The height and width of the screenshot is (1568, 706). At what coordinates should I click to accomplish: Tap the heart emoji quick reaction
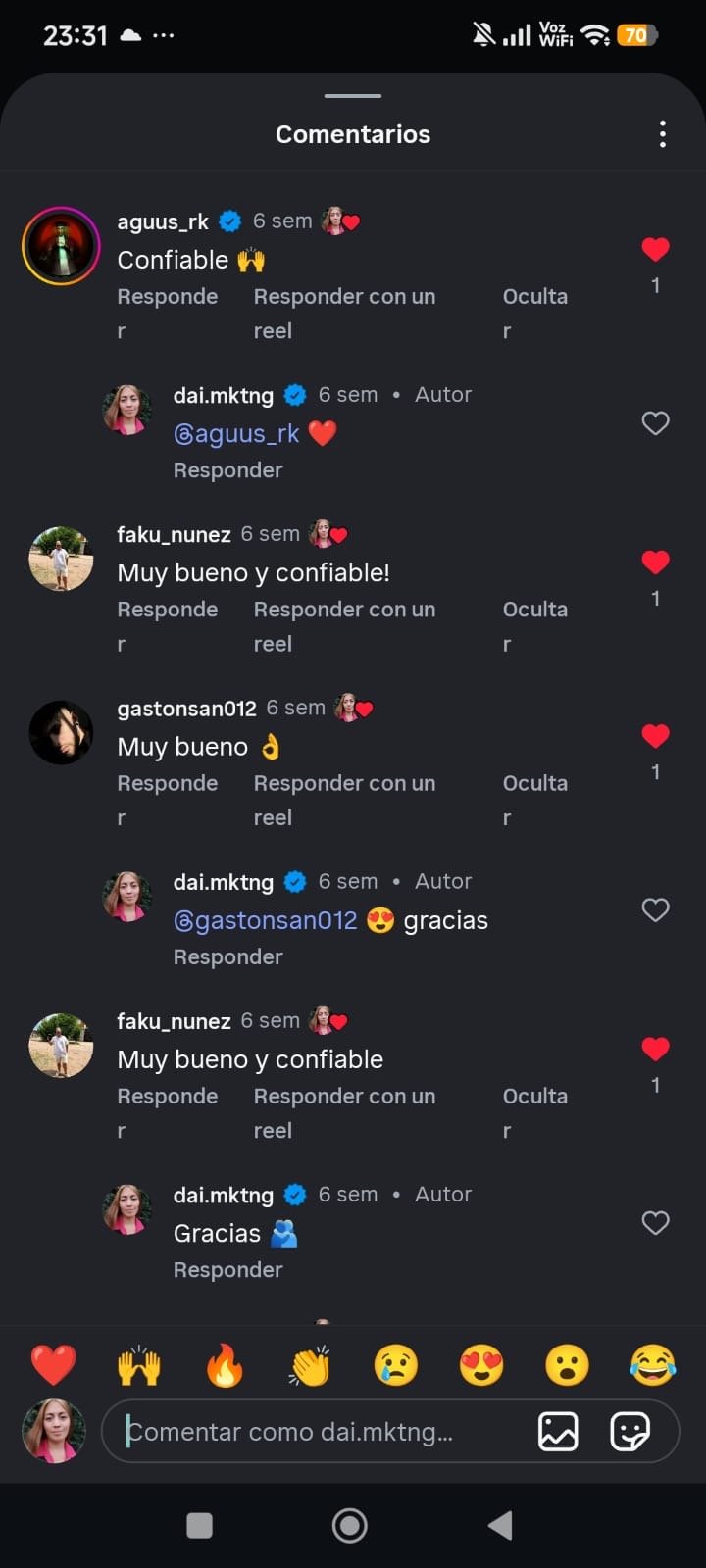tap(54, 1362)
